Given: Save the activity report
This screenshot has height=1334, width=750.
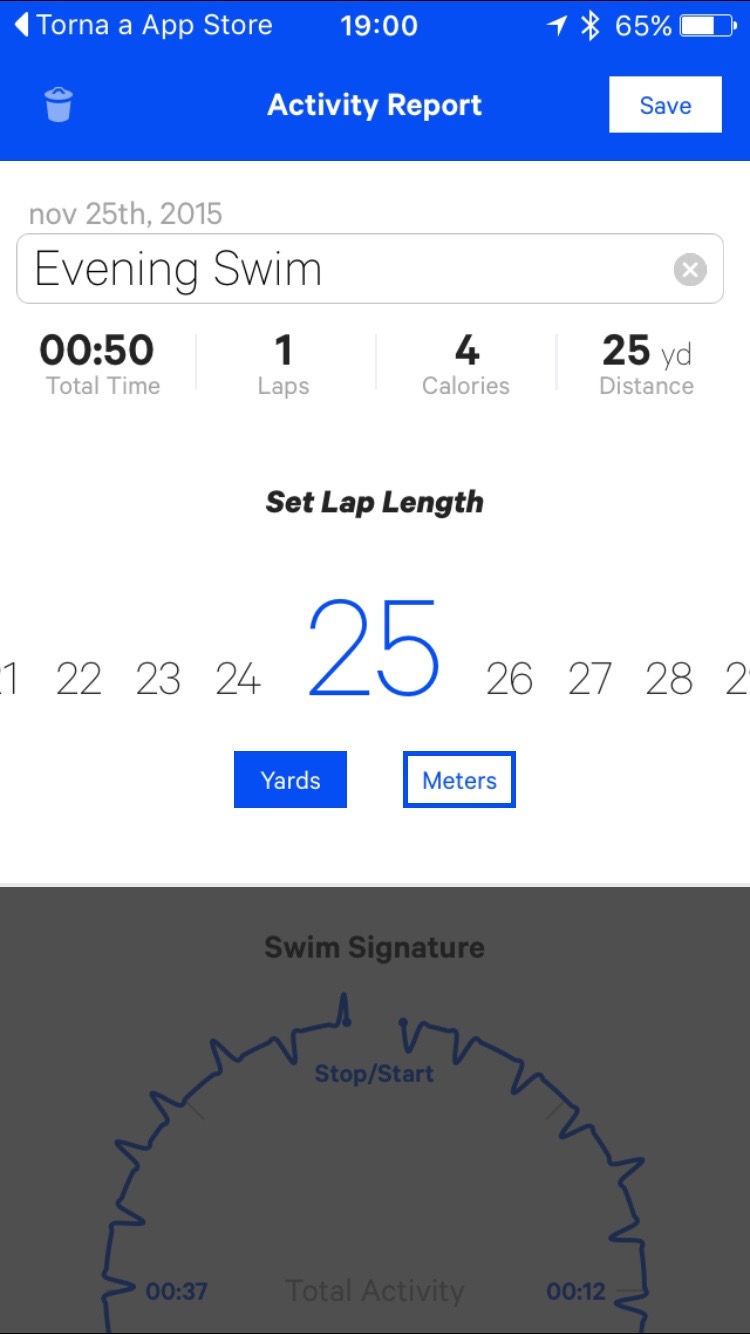Looking at the screenshot, I should [x=665, y=105].
